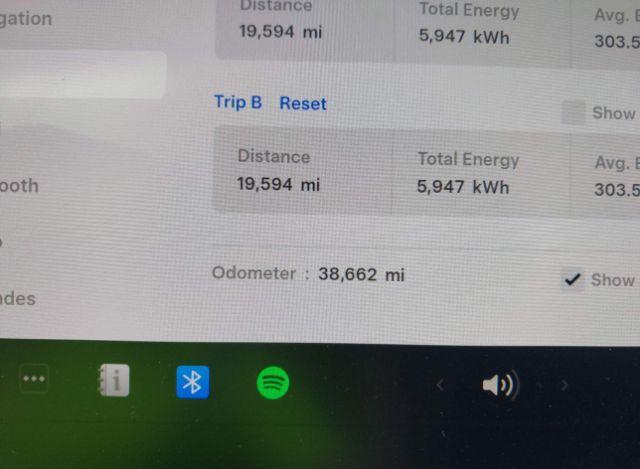Uncheck the Show box beside Odometer
The width and height of the screenshot is (640, 469).
pos(573,280)
